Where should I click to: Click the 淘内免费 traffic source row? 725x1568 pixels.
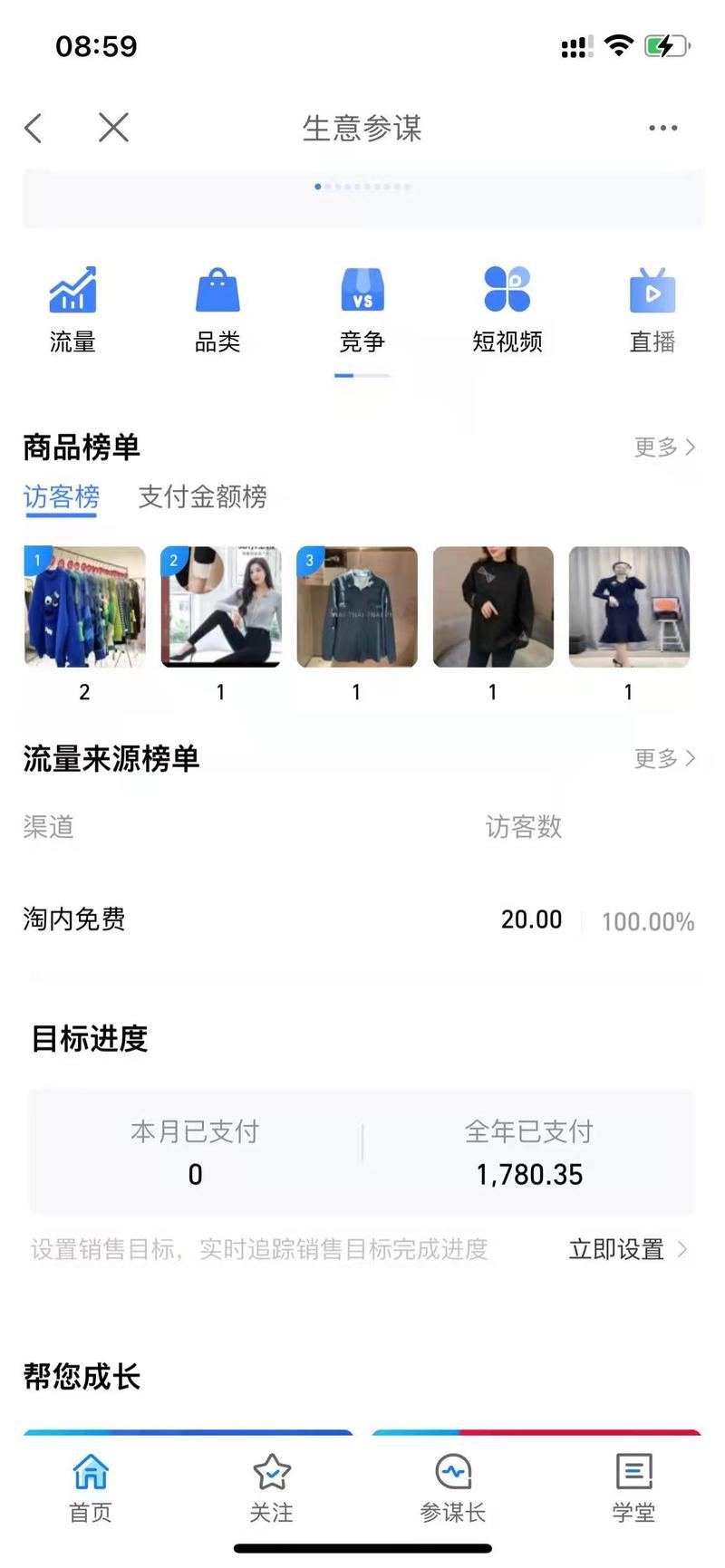(362, 919)
